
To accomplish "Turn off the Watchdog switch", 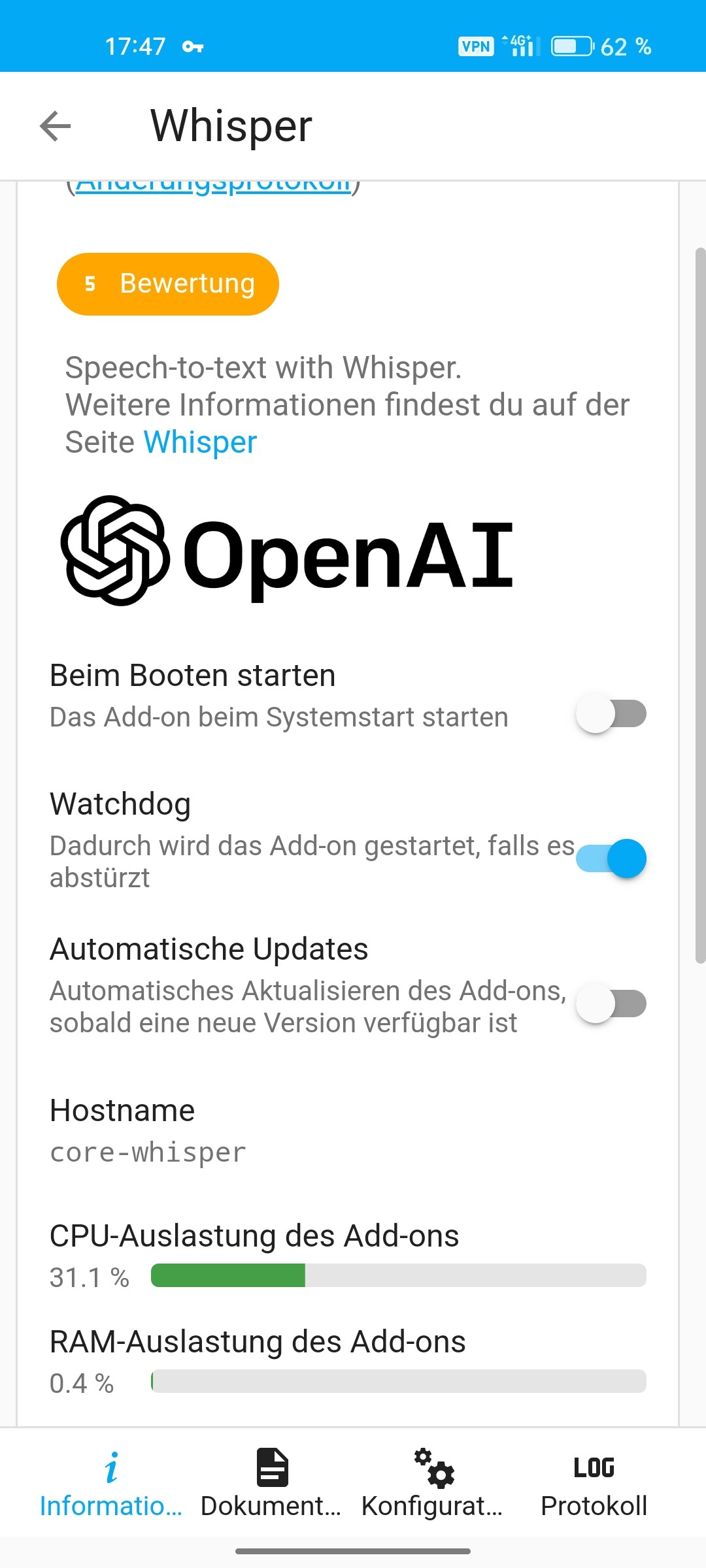I will pos(611,858).
